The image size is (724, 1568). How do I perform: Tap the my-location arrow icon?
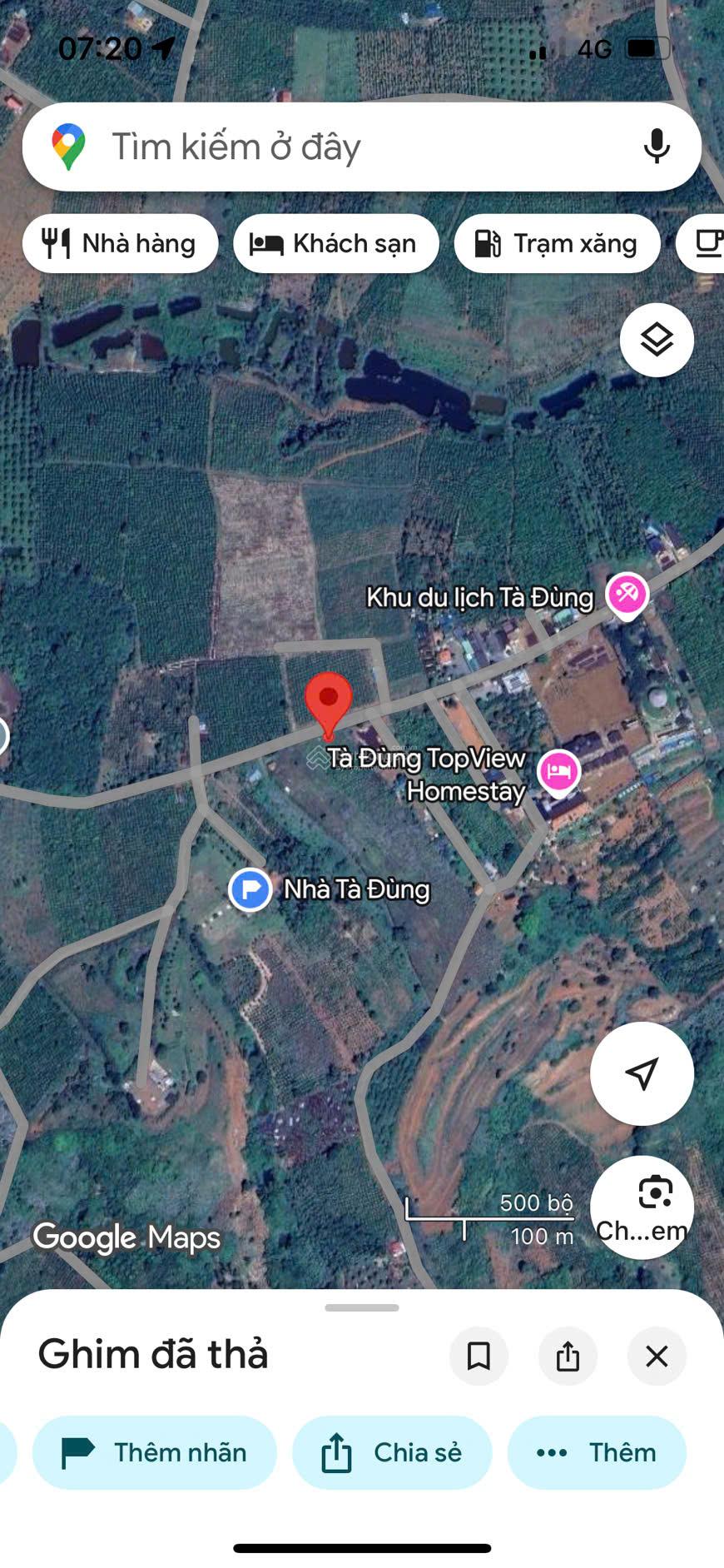click(x=642, y=1074)
